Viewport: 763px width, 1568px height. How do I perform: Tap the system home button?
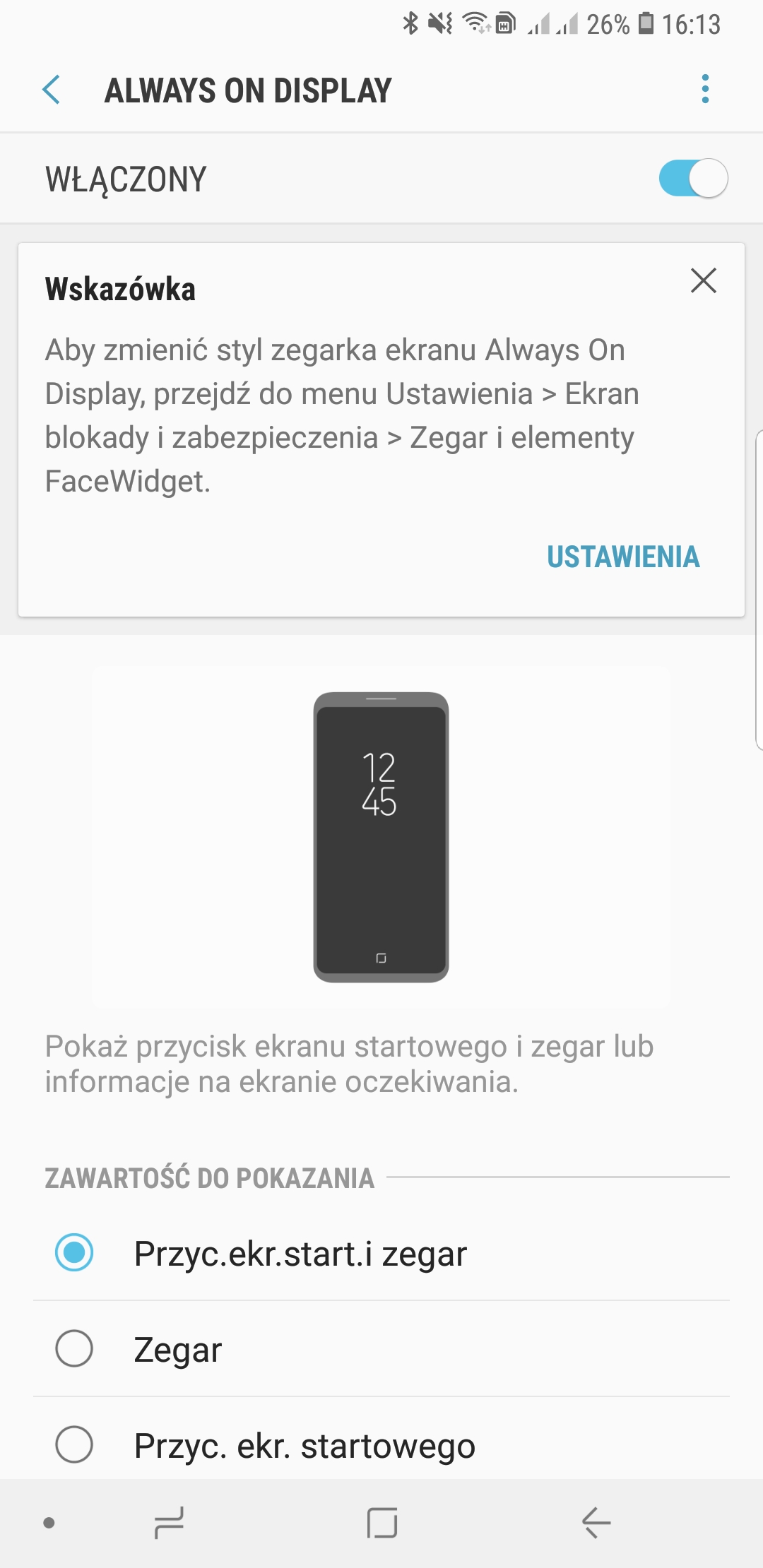381,1522
